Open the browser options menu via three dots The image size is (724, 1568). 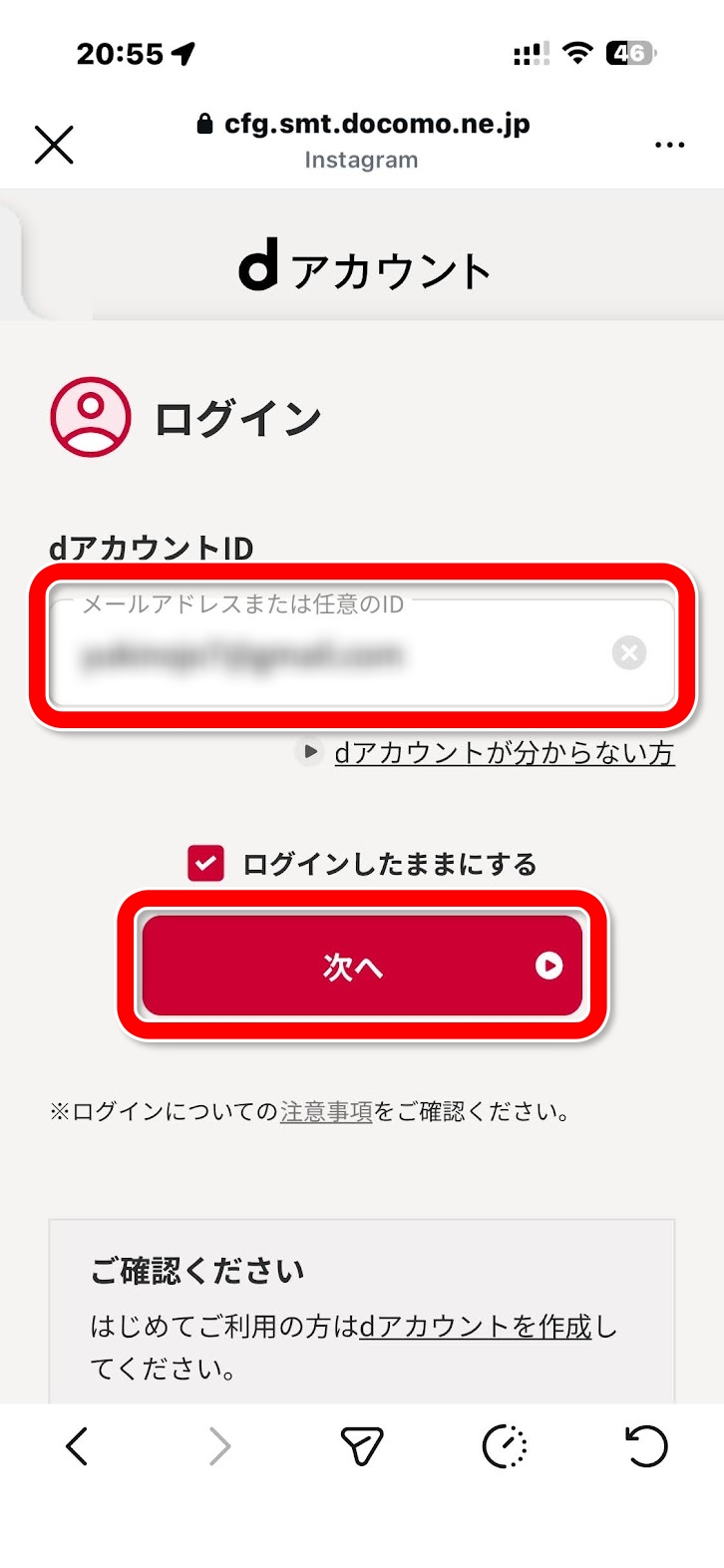click(669, 145)
